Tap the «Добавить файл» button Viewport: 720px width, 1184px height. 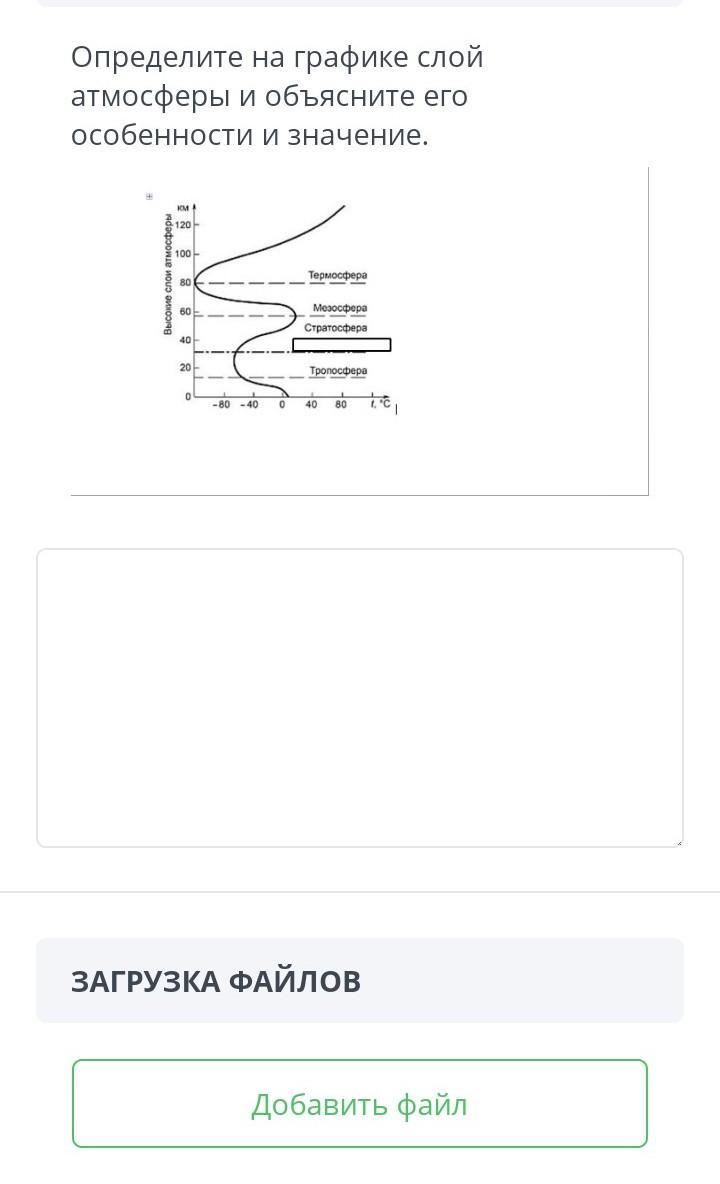pyautogui.click(x=360, y=1103)
